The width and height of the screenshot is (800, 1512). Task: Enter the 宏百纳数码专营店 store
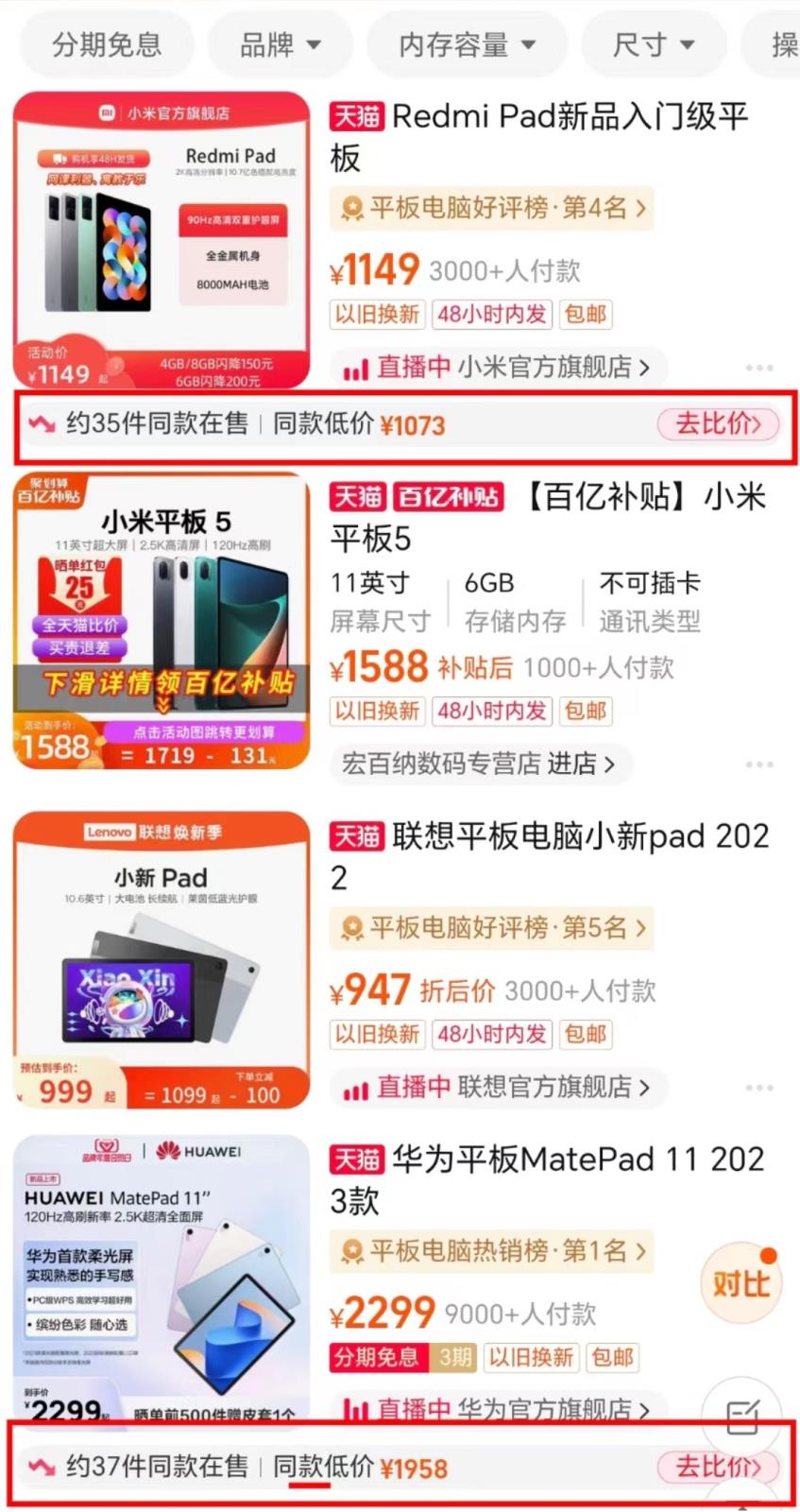click(479, 764)
